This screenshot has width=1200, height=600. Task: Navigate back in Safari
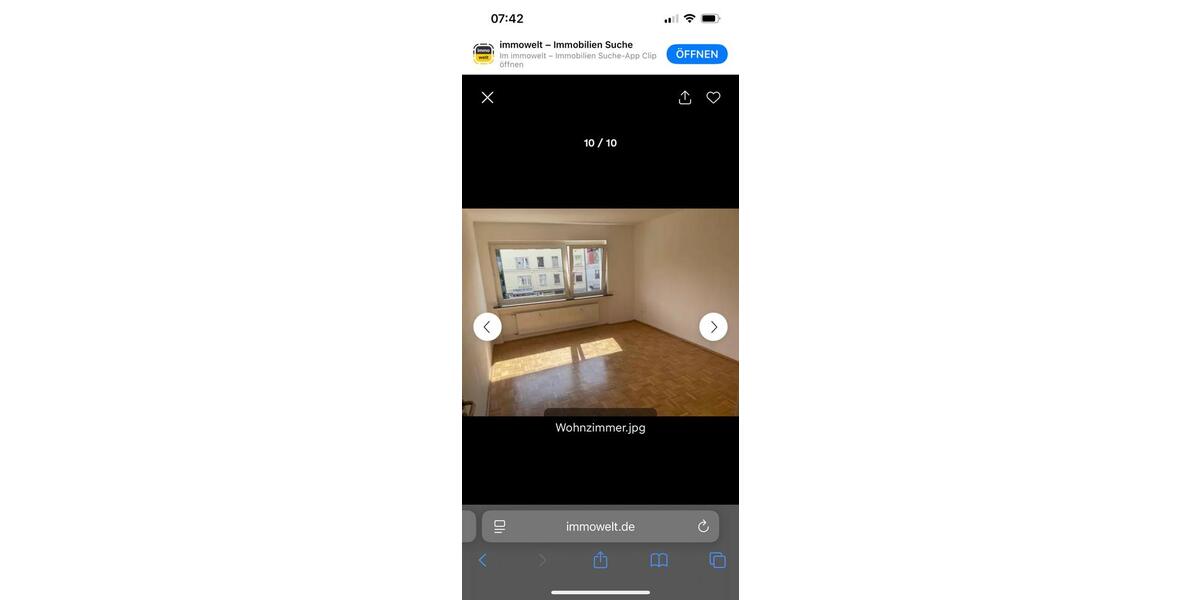[x=482, y=561]
